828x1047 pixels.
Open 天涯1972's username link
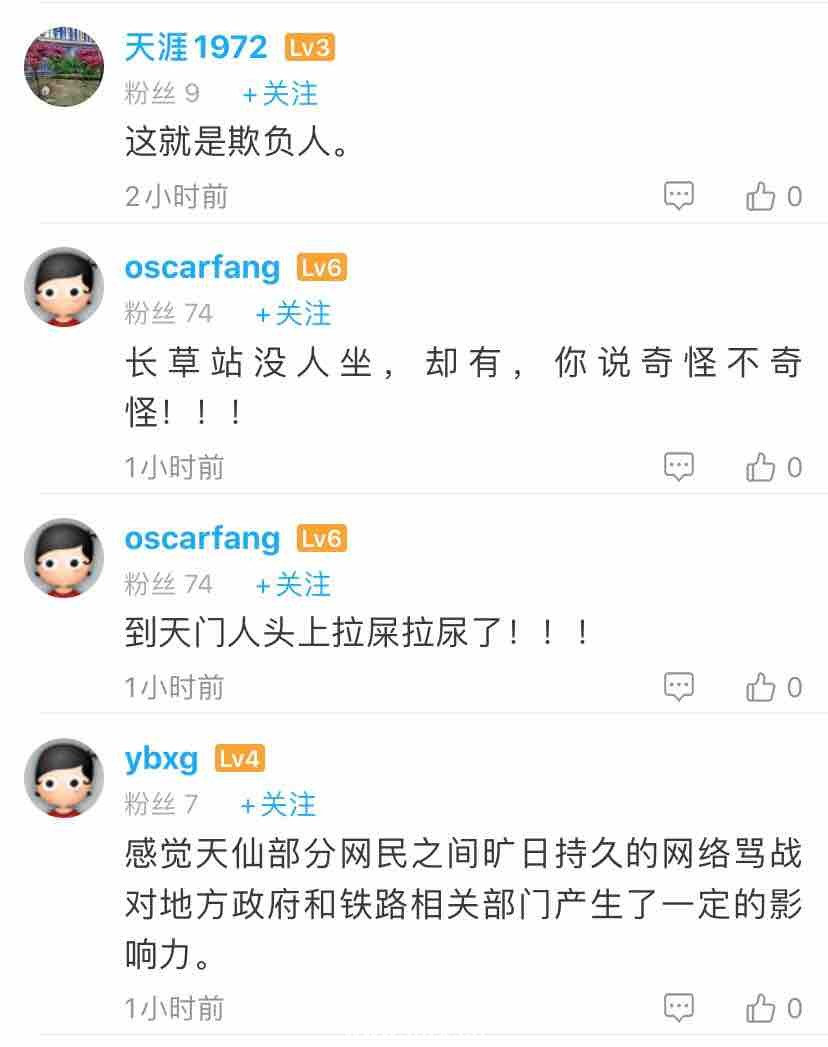point(196,47)
